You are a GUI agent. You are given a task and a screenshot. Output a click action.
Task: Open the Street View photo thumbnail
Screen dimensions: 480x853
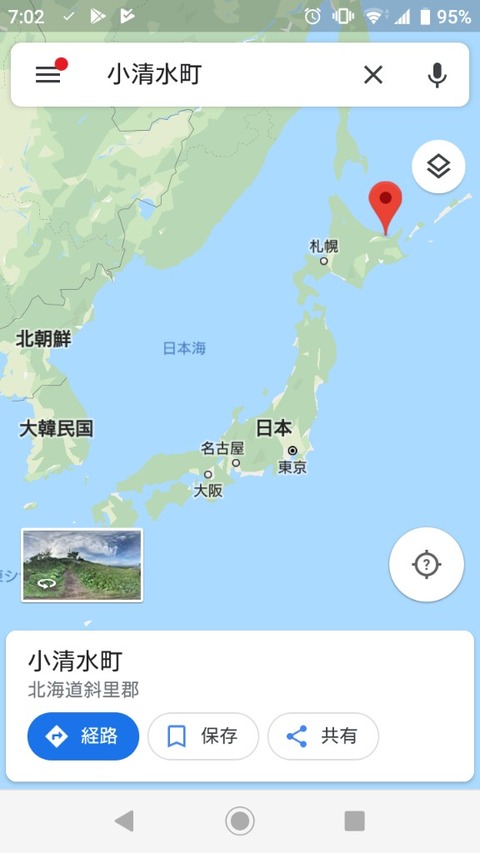[x=82, y=565]
